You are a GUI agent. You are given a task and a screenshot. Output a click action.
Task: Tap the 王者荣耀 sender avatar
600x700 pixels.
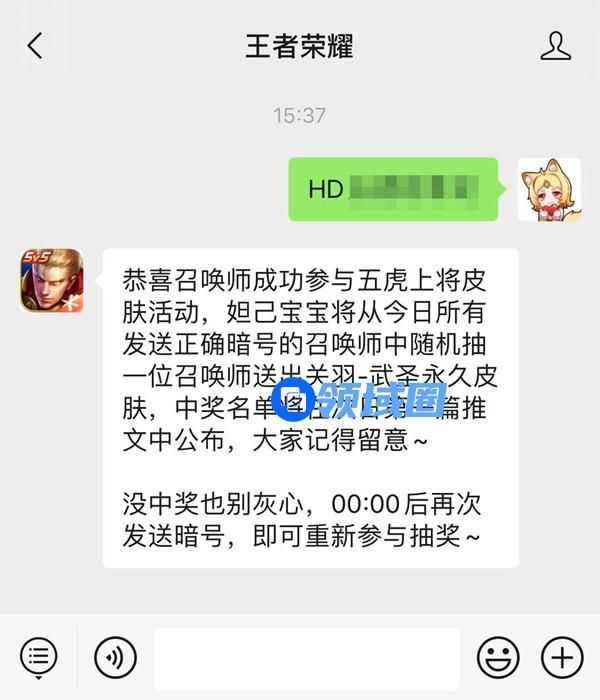pos(52,282)
